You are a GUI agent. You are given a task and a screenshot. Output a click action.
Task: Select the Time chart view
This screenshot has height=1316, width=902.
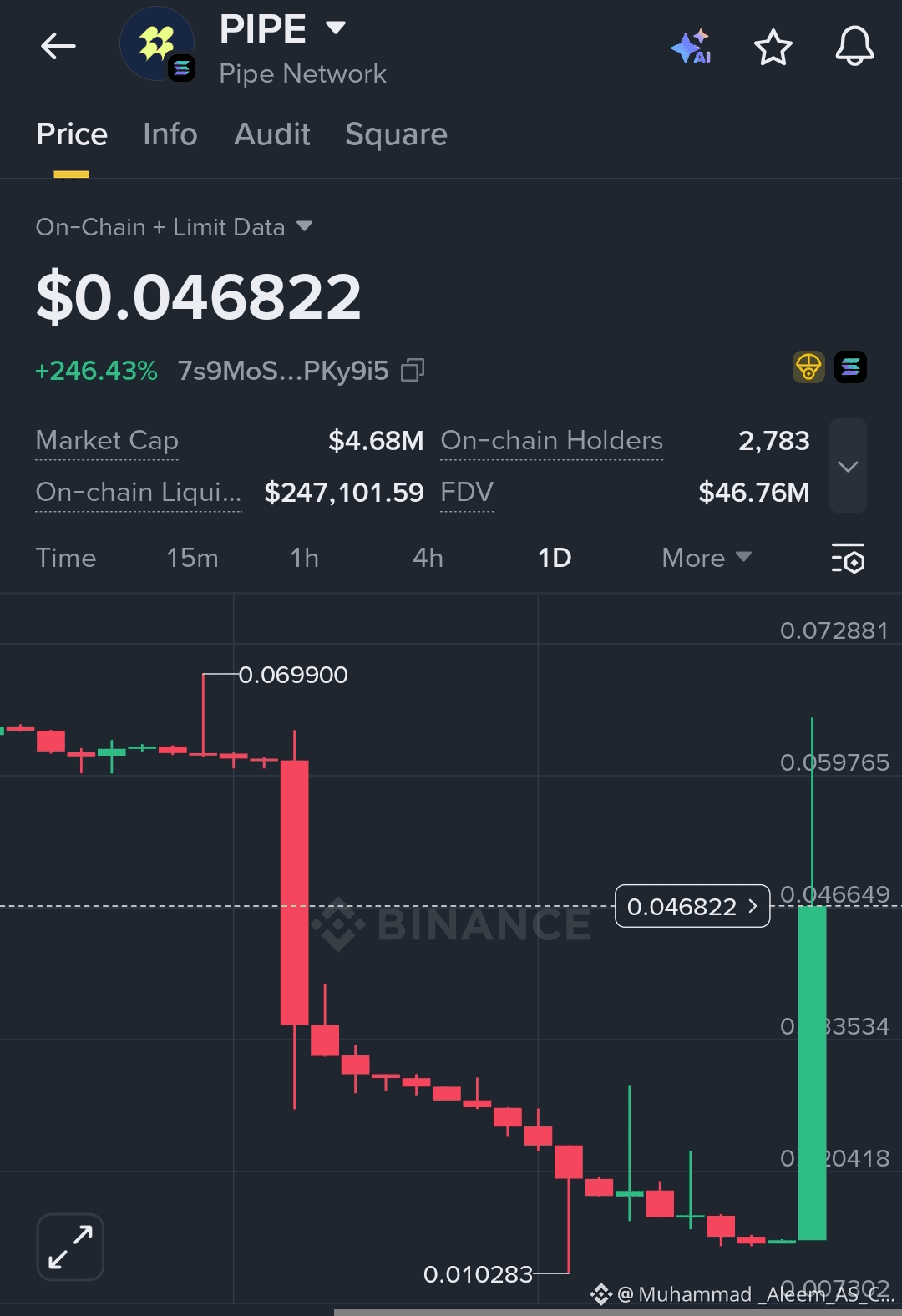[x=66, y=558]
